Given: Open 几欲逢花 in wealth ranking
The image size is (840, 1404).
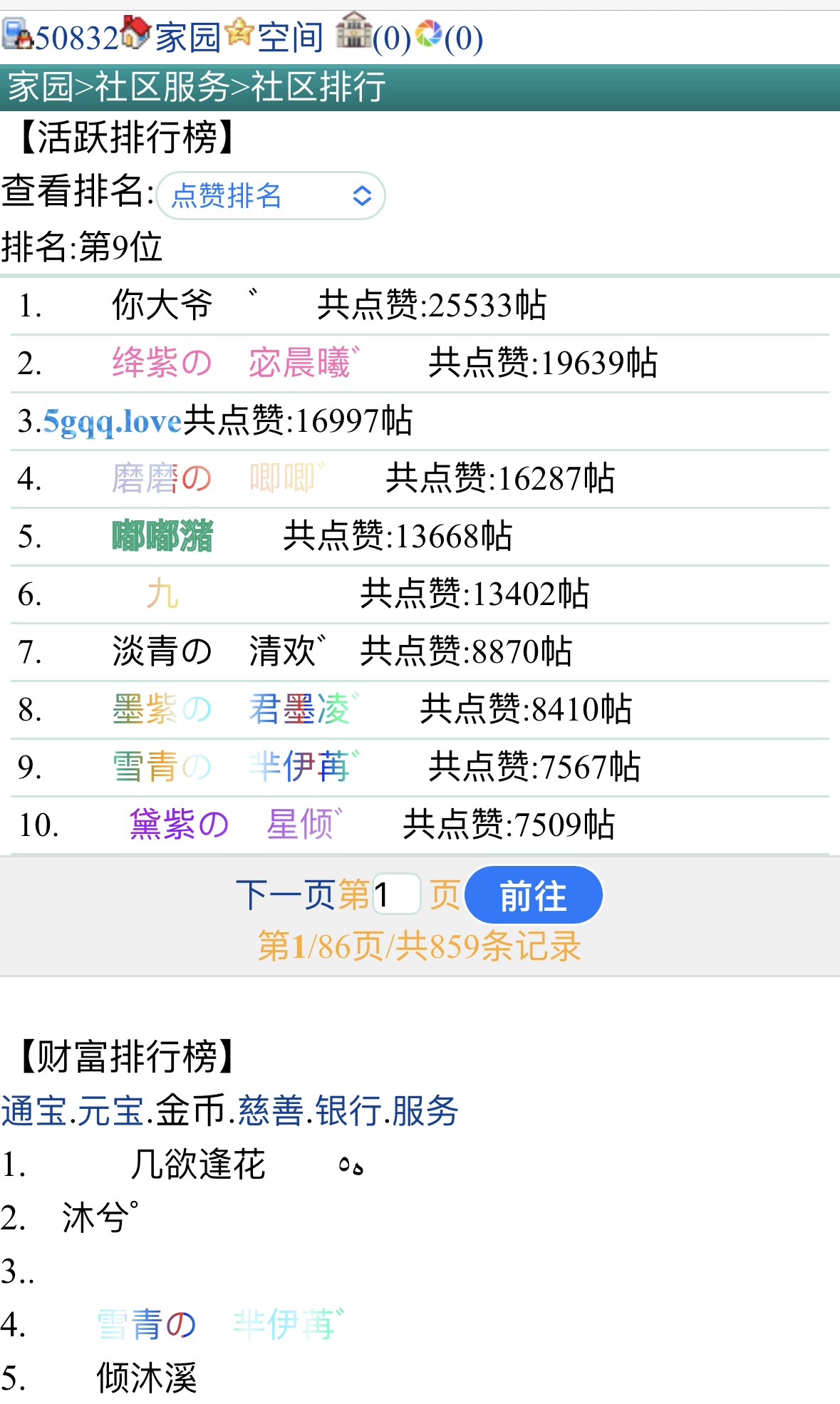Looking at the screenshot, I should coord(197,1165).
